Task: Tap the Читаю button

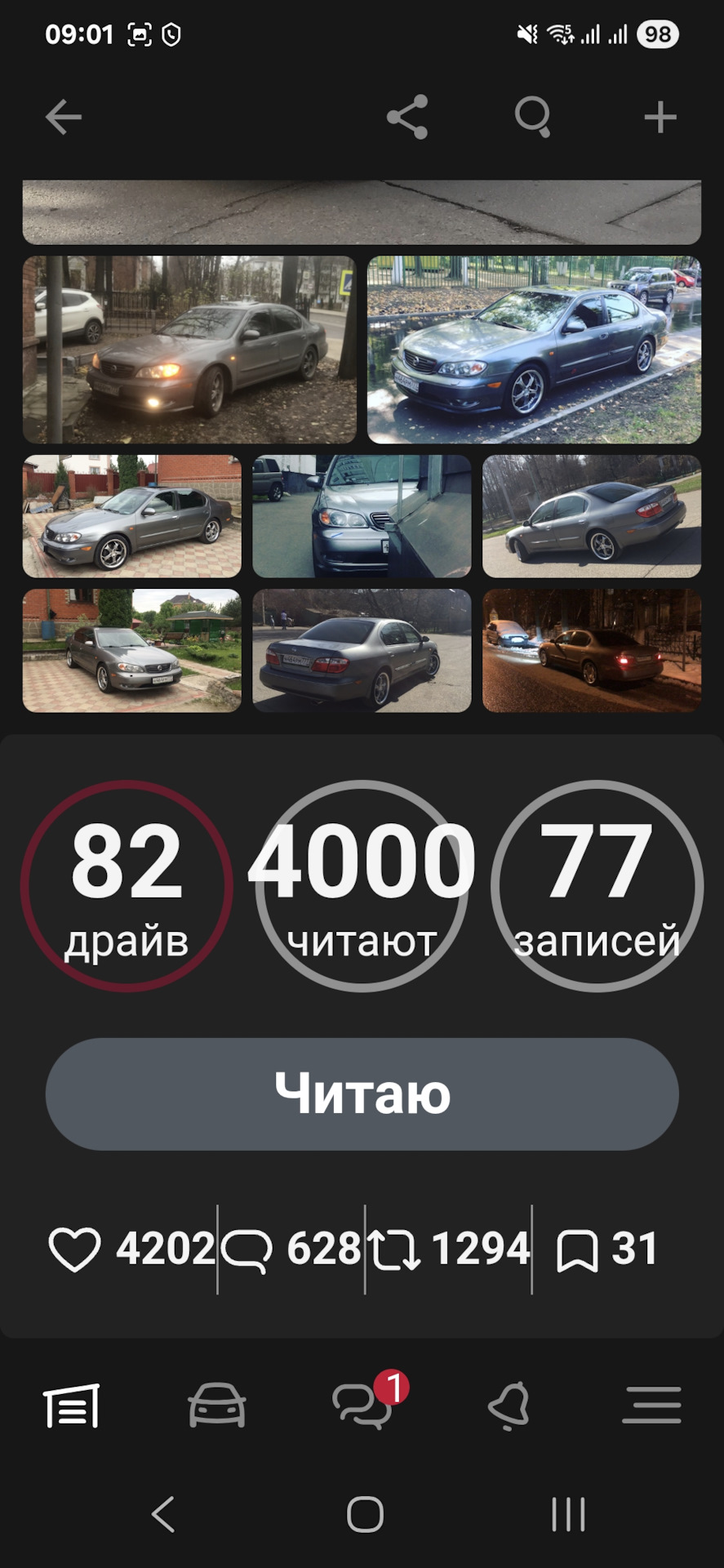Action: [362, 1094]
